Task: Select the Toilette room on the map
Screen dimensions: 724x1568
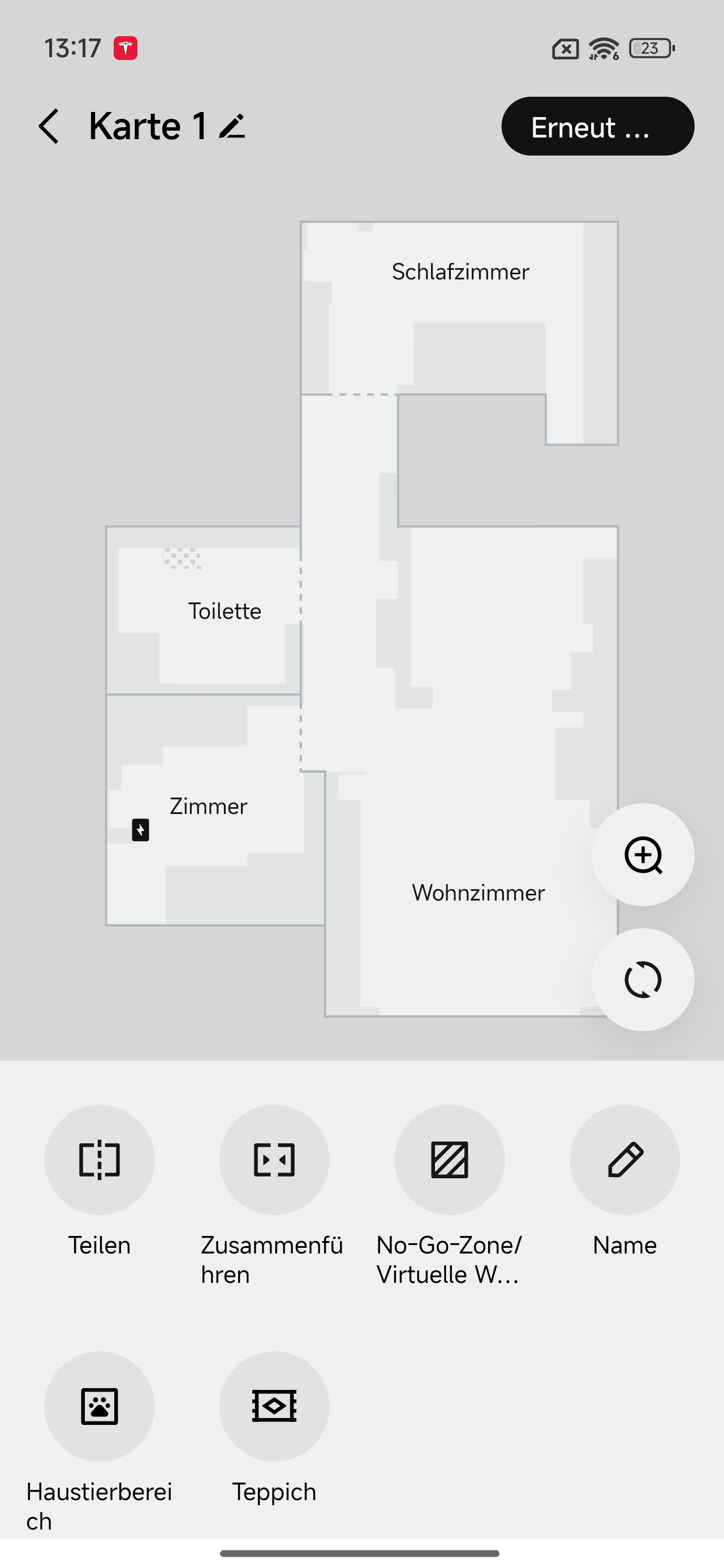Action: click(224, 611)
